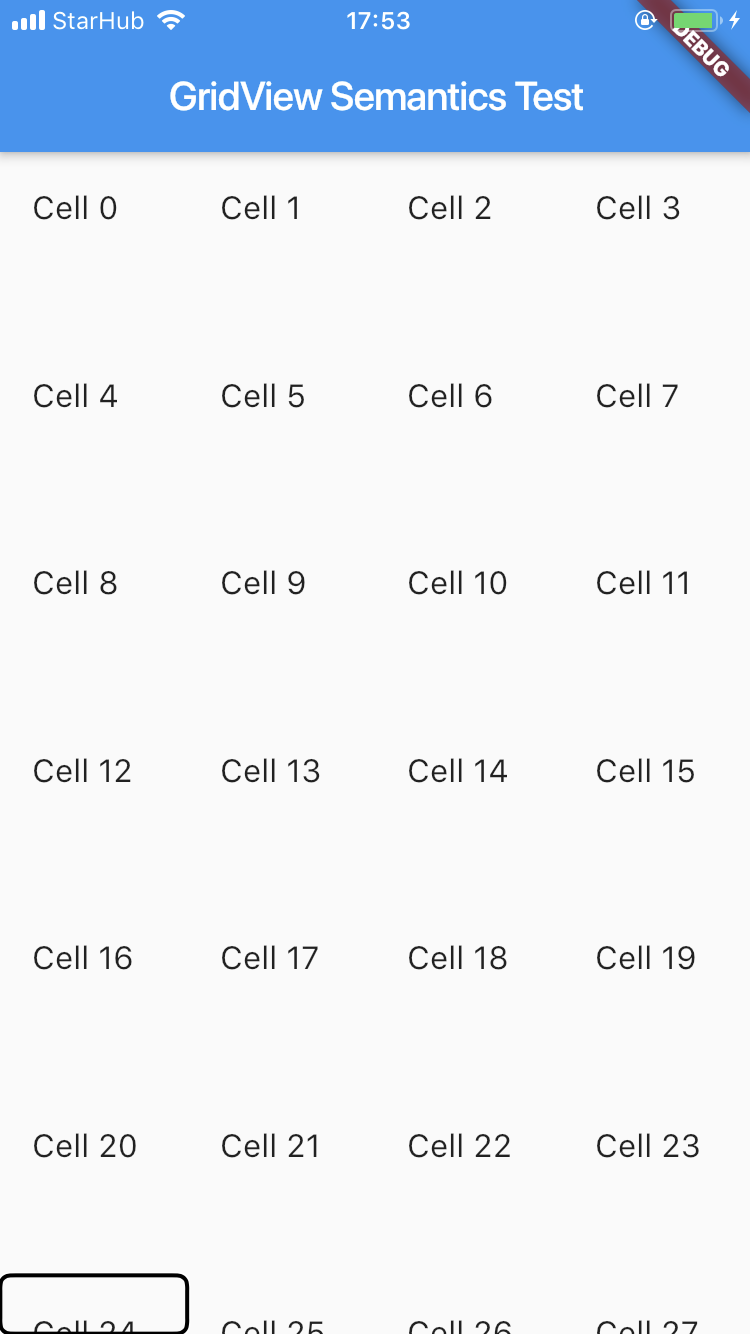Tap the battery indicator icon
750x1334 pixels.
[696, 18]
